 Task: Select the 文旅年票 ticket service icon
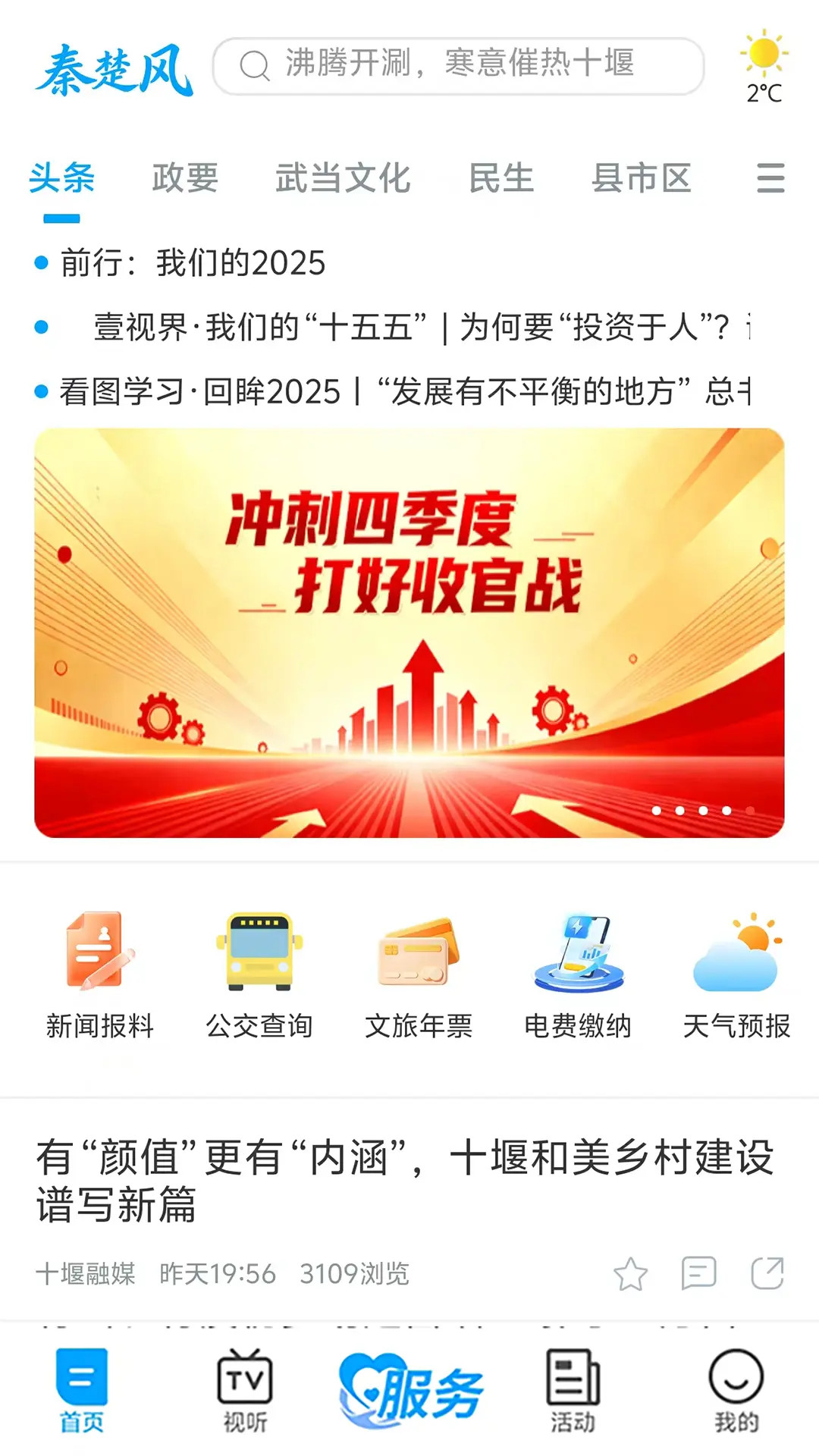pyautogui.click(x=419, y=974)
